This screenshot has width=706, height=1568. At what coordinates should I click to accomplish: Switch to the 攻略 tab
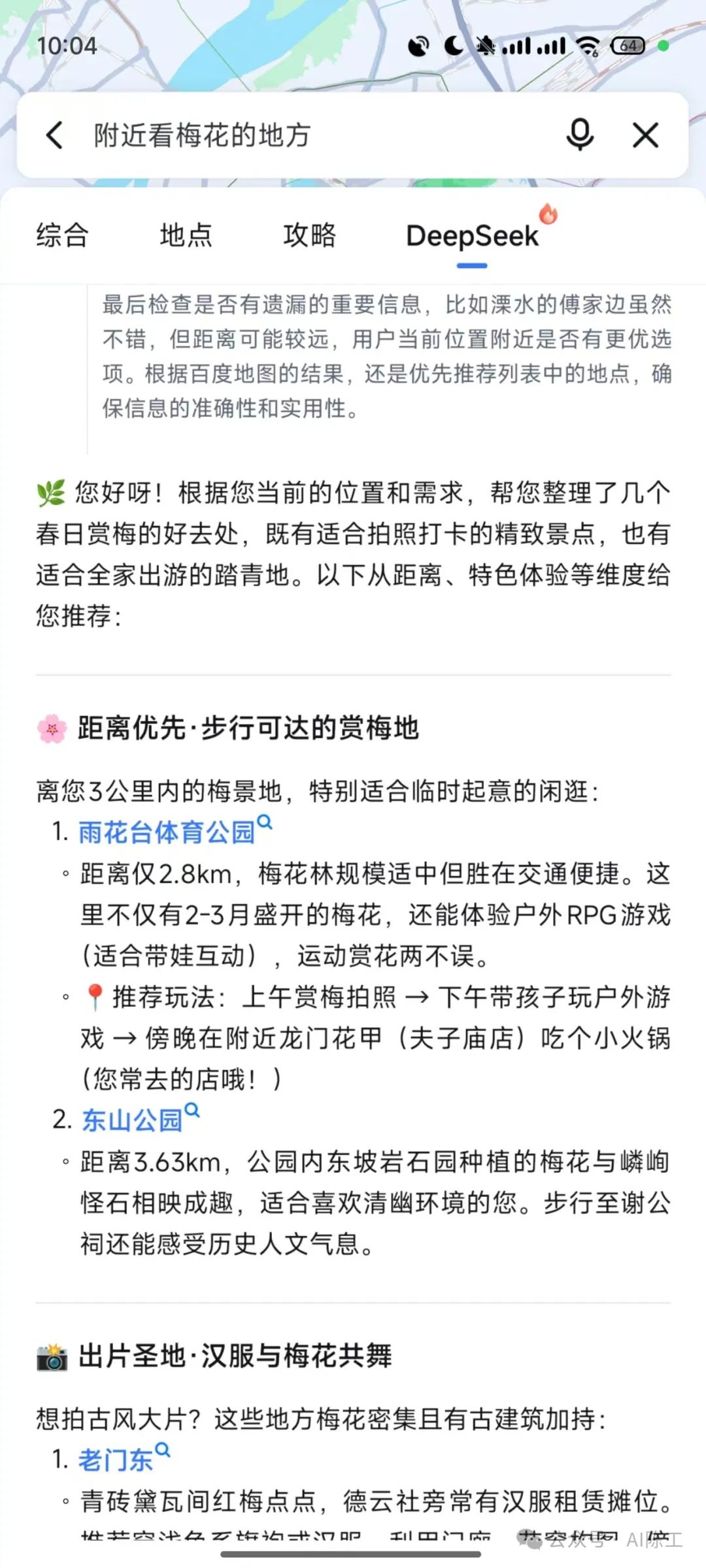(x=309, y=235)
